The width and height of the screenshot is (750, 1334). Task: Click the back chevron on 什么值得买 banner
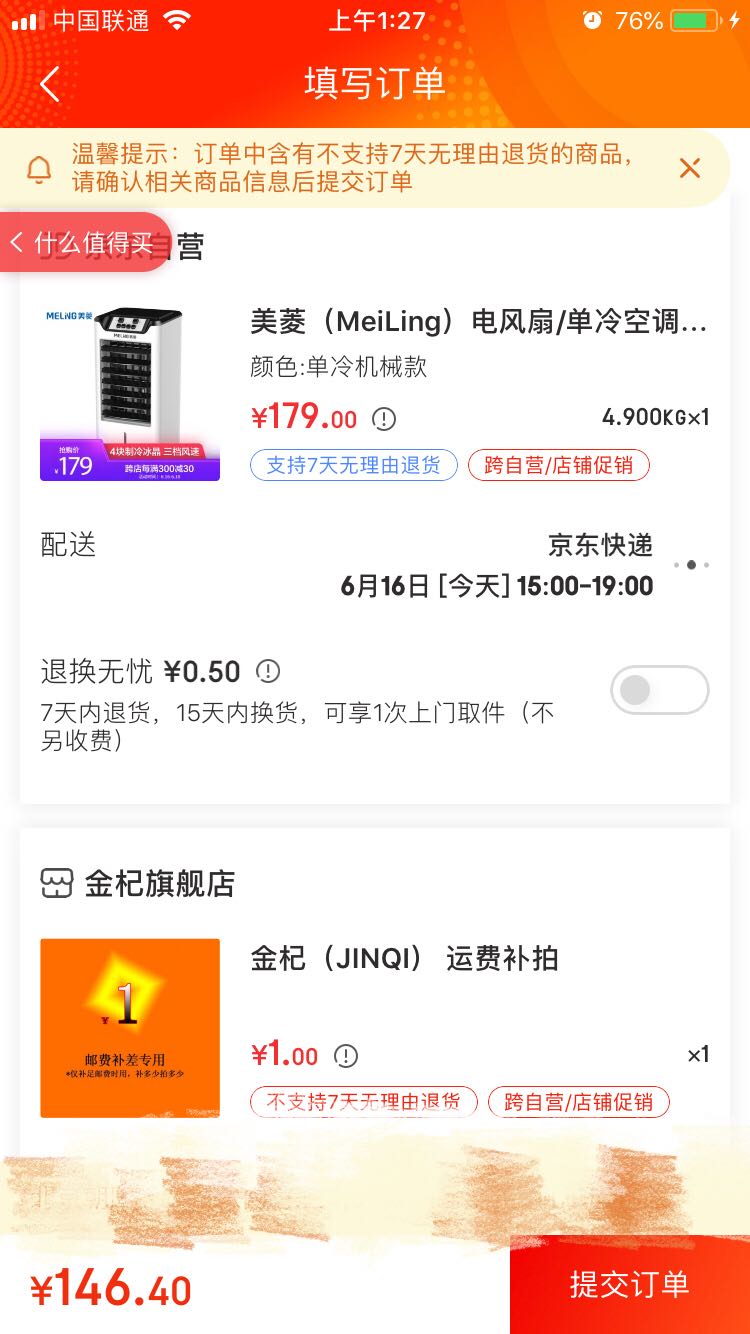click(x=16, y=242)
